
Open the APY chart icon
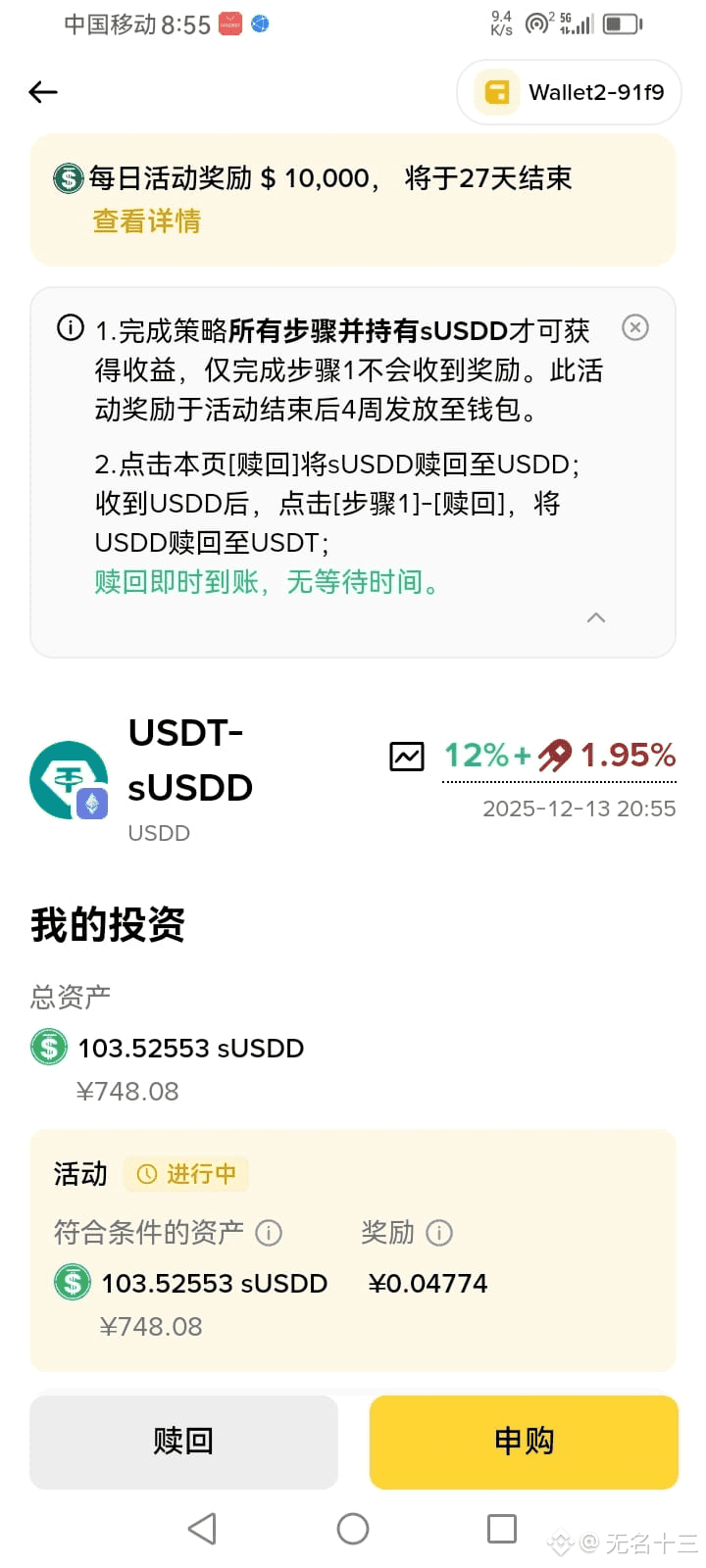point(407,756)
